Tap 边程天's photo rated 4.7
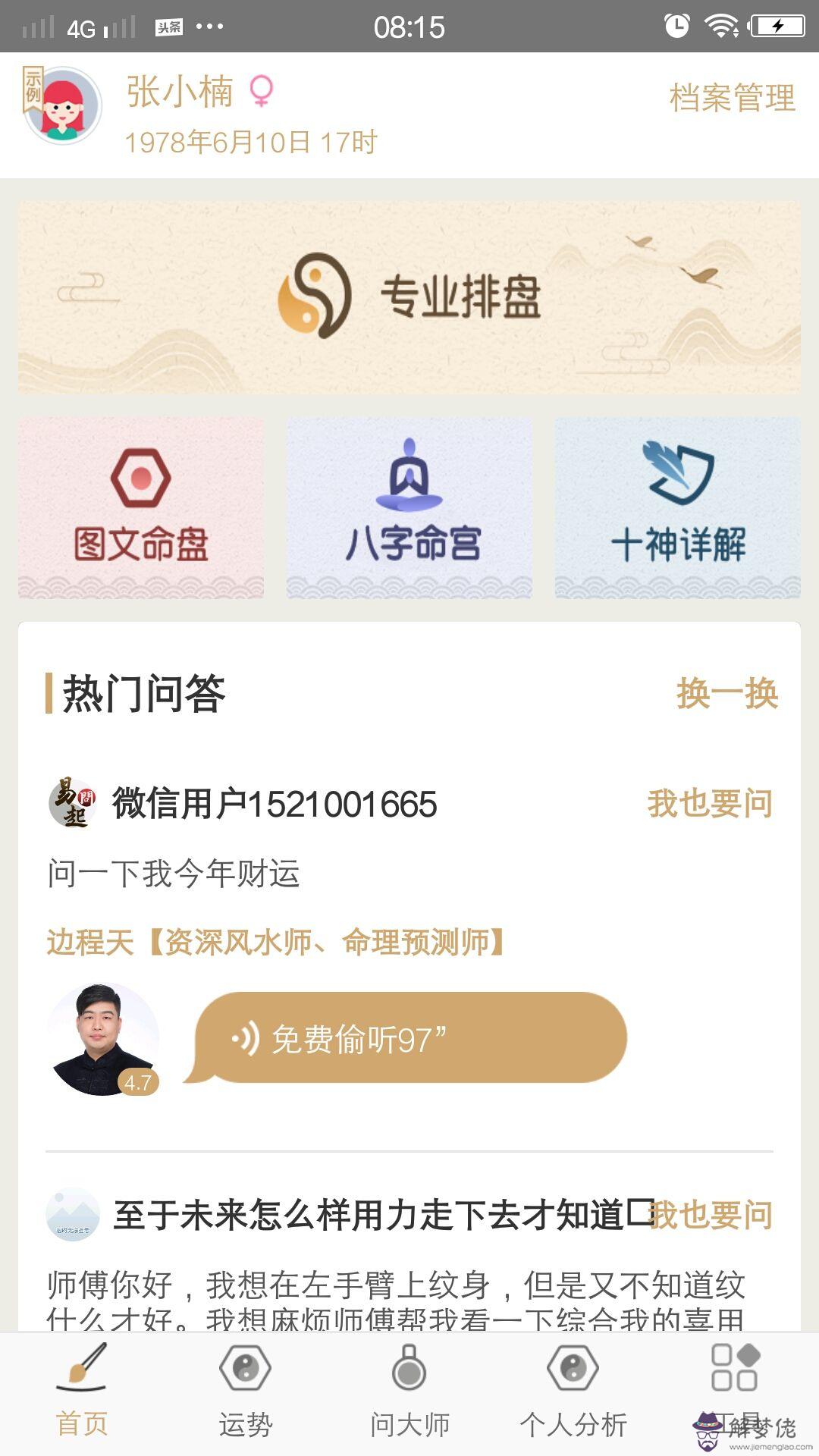819x1456 pixels. click(102, 1039)
